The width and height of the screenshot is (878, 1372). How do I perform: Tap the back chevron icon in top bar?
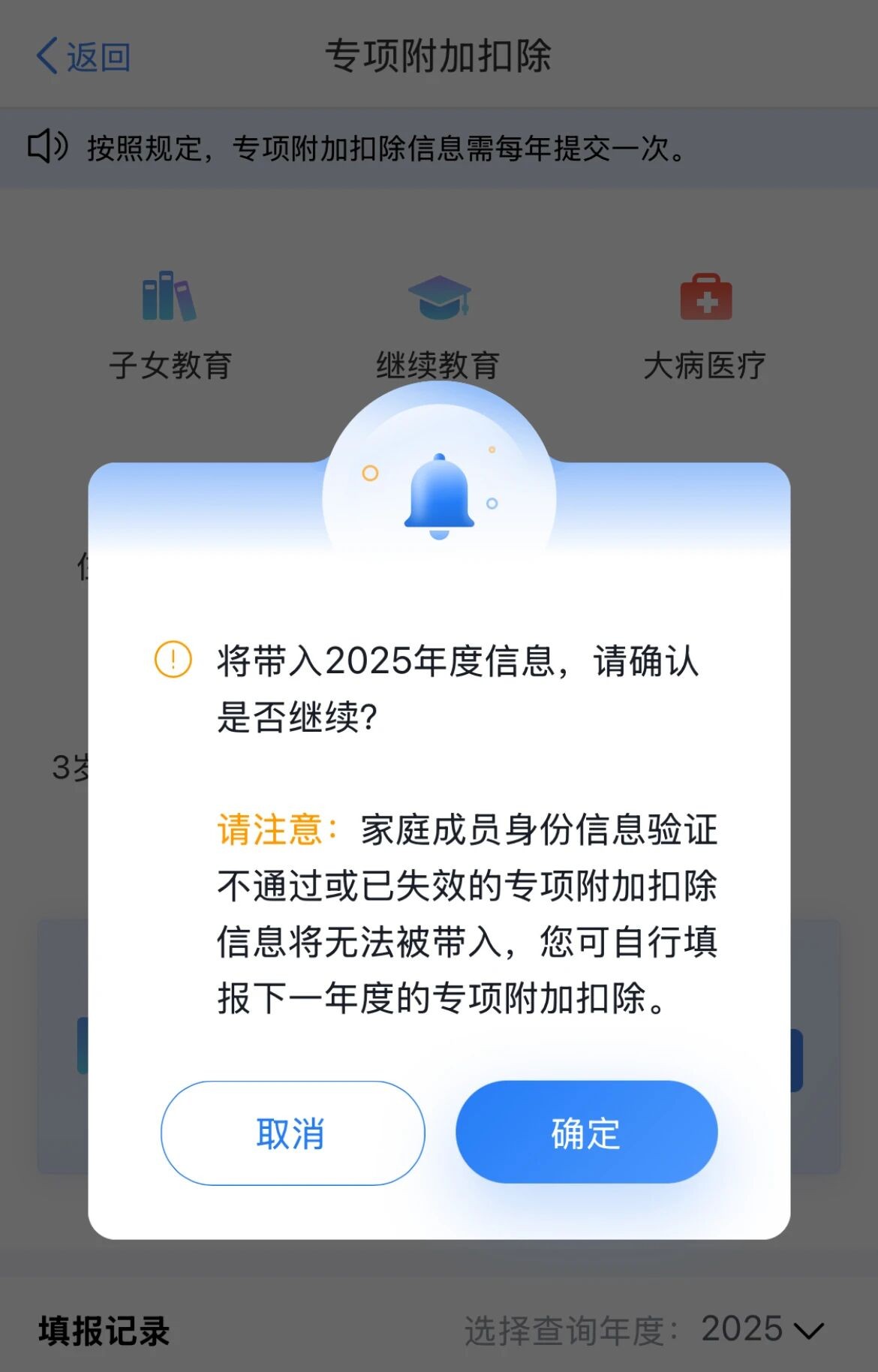coord(47,57)
